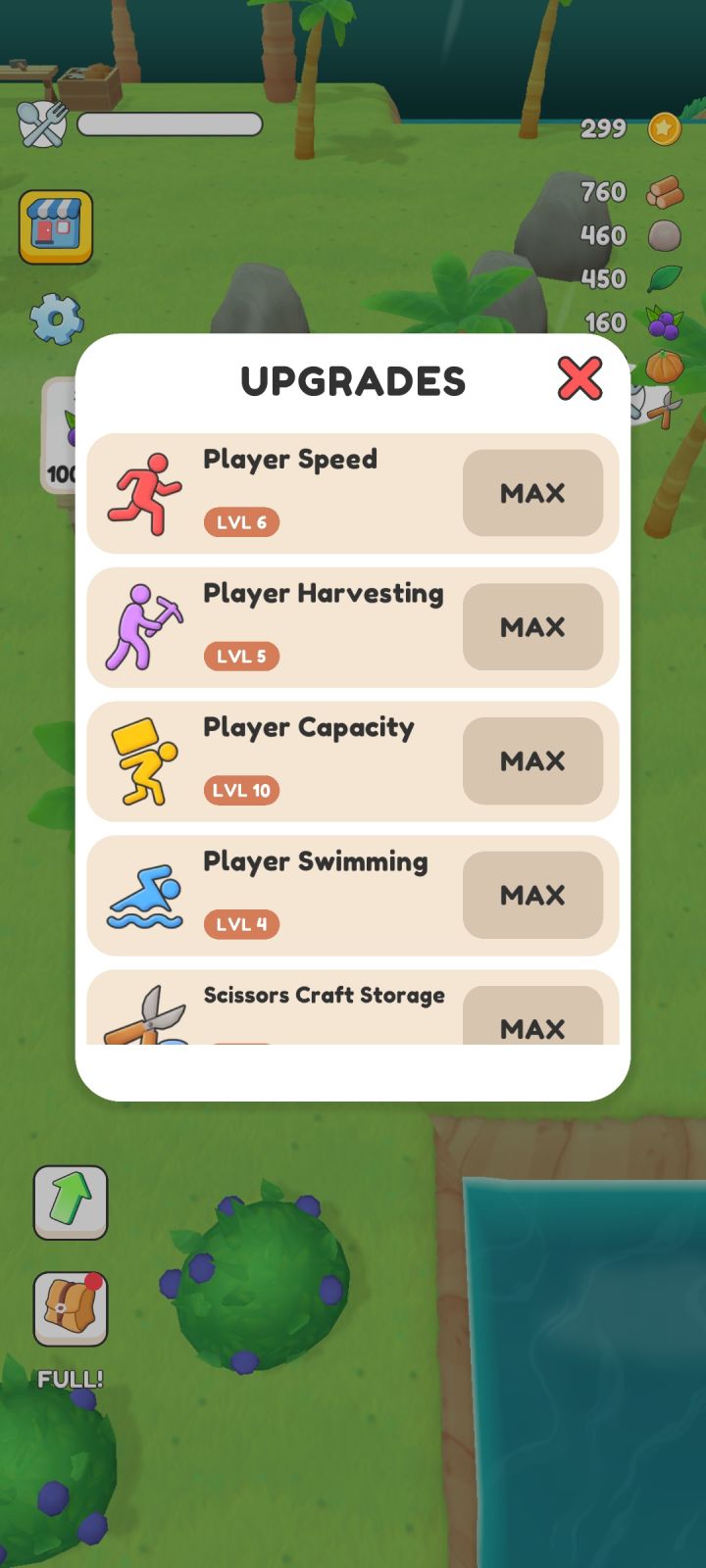Click the LVL 10 Player Capacity badge
The image size is (706, 1568).
click(x=241, y=790)
